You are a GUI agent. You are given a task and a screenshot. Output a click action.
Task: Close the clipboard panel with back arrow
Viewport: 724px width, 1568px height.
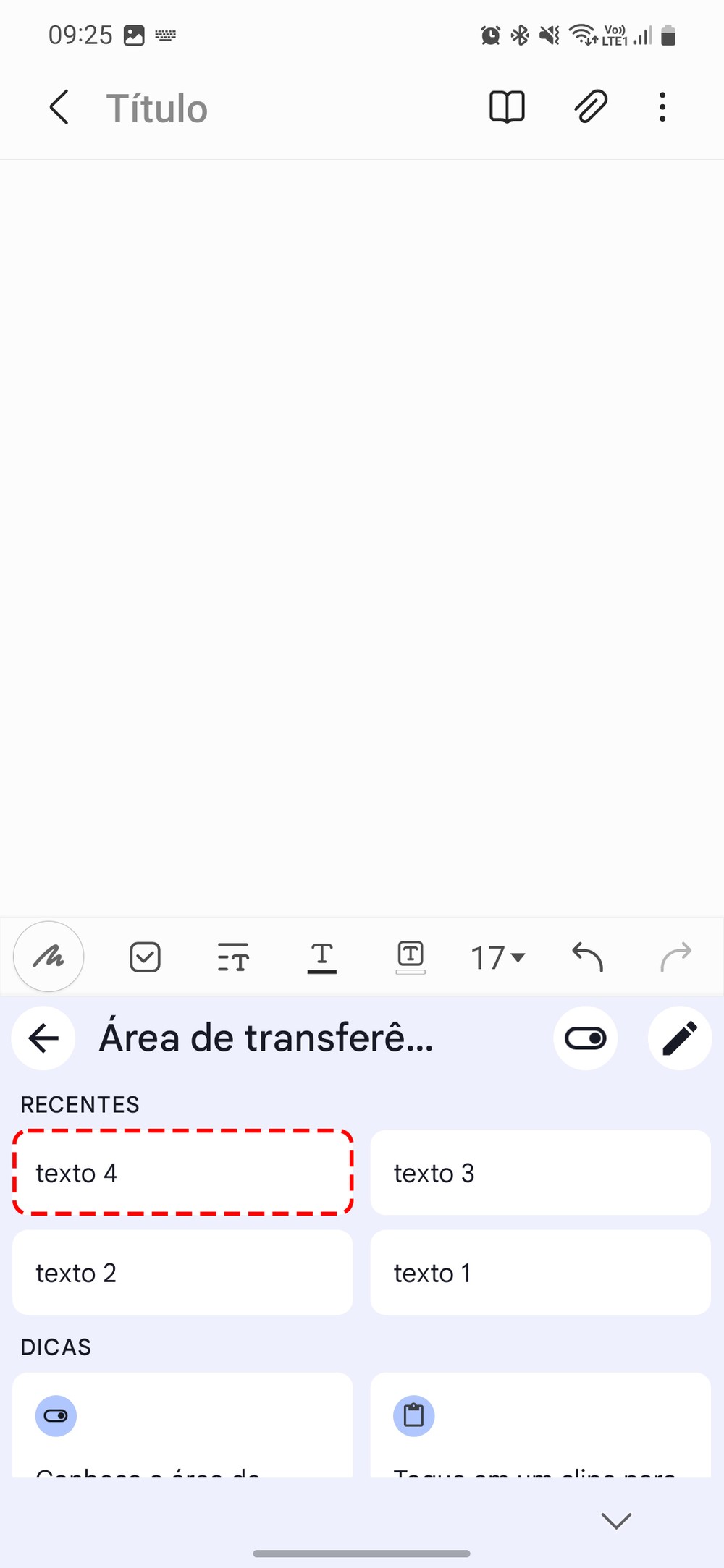point(43,1038)
